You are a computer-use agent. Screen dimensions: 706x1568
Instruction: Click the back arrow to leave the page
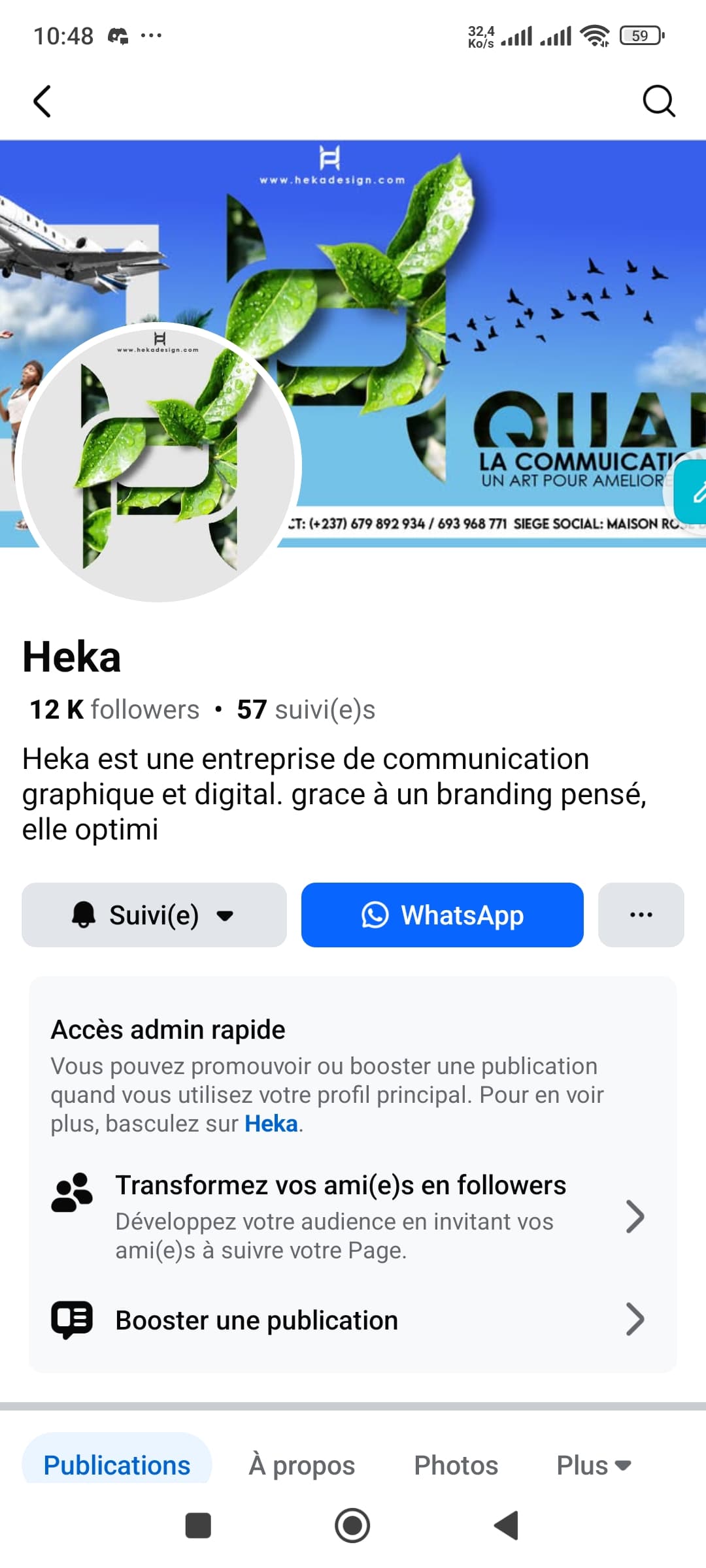[x=42, y=101]
